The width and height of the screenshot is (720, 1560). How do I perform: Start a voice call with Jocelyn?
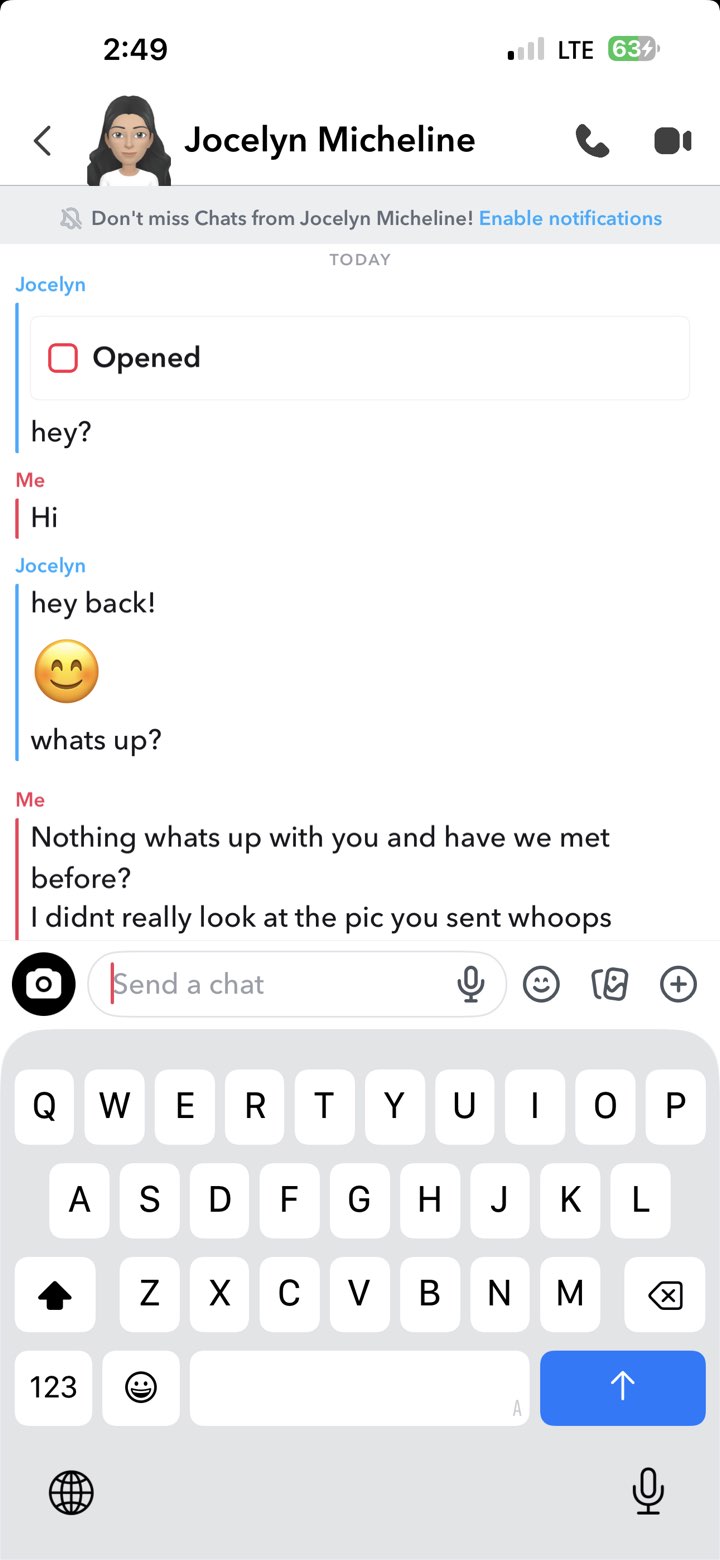(x=592, y=141)
